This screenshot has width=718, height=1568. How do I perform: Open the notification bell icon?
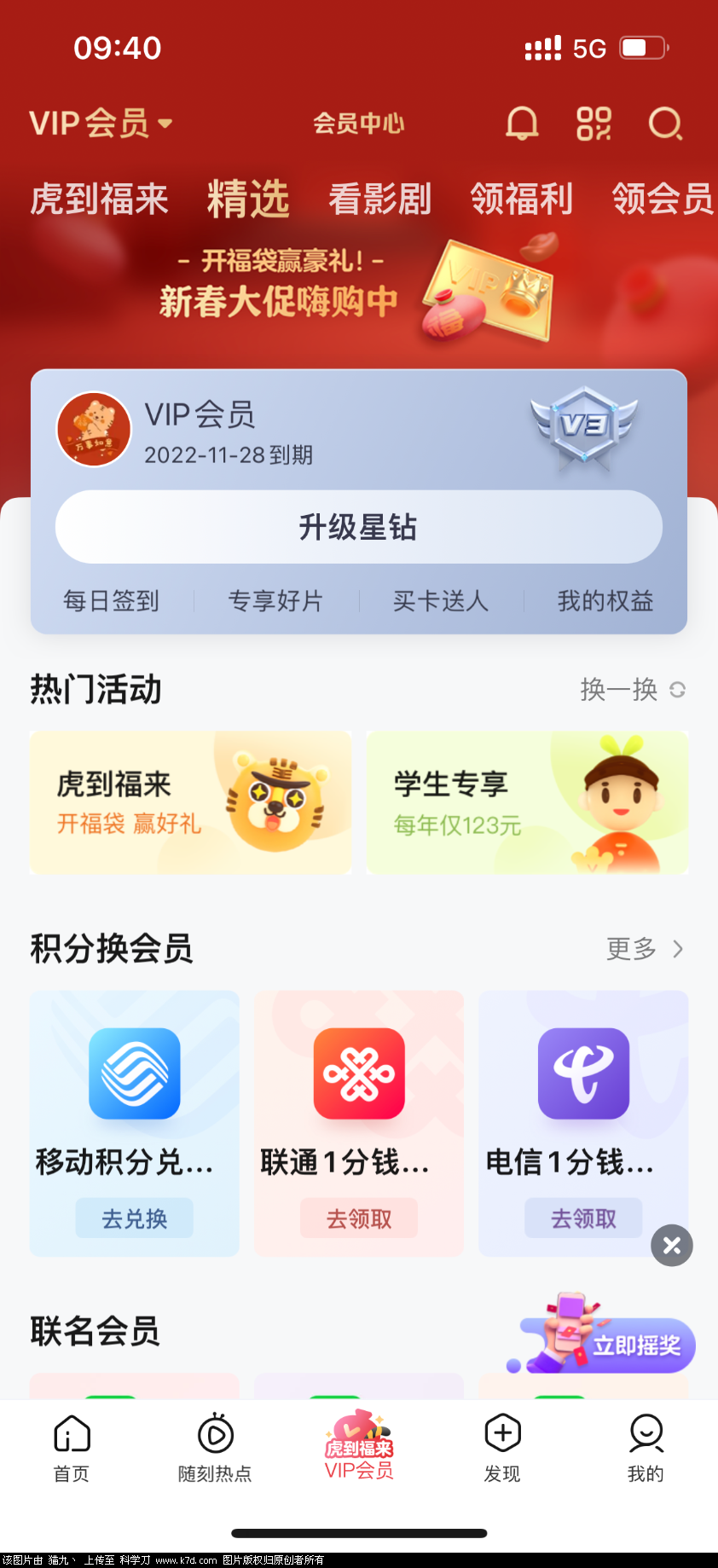[x=522, y=124]
